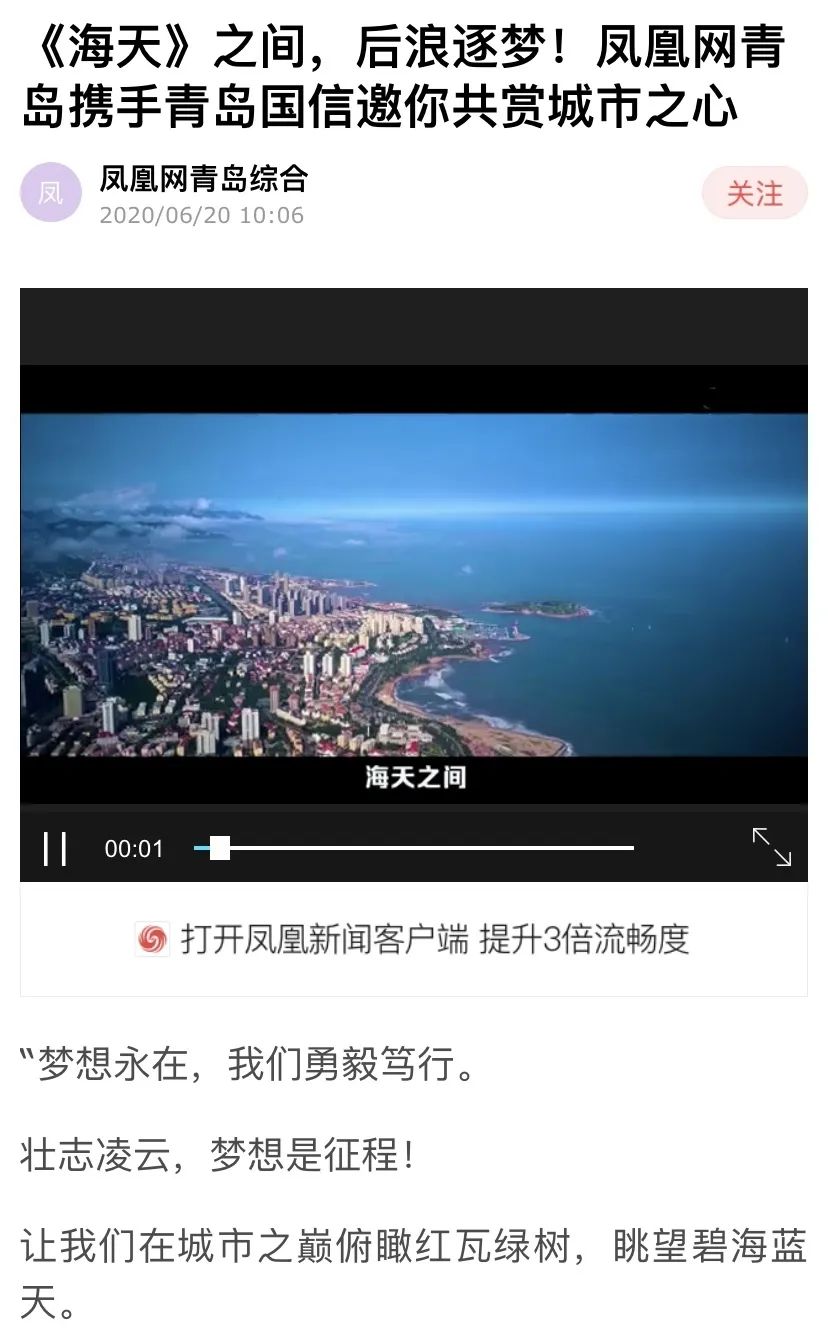Follow 凤凰网青岛综合 with the 关注 button
828x1335 pixels.
pos(754,193)
